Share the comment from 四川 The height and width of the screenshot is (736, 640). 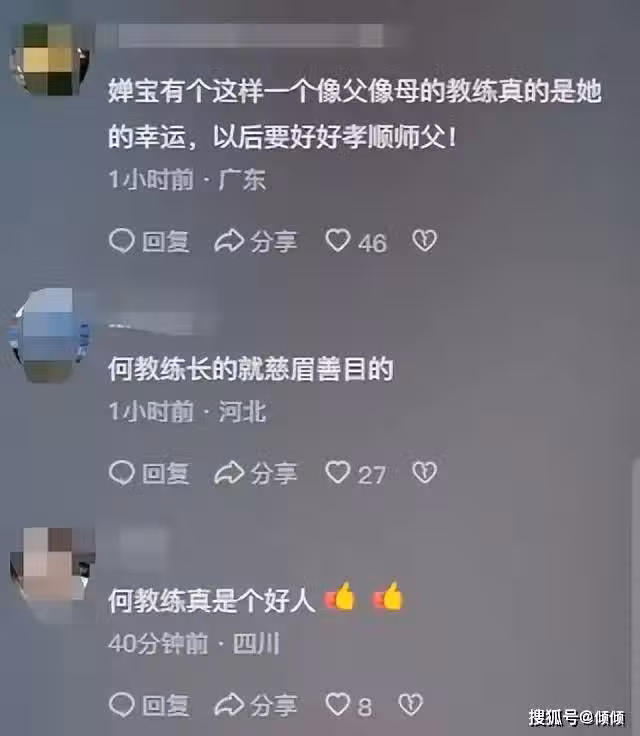(x=256, y=704)
